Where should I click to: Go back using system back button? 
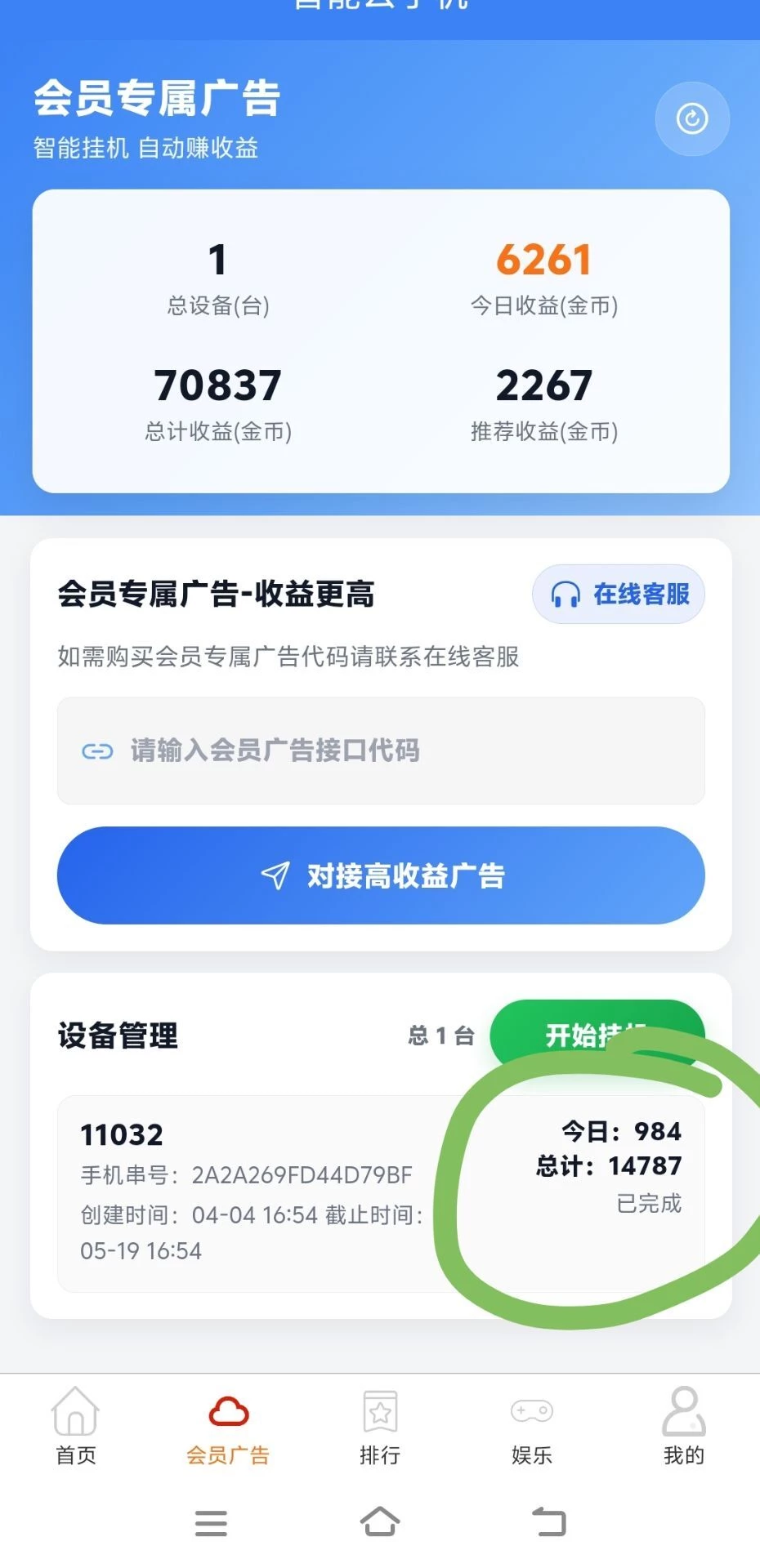pos(548,1522)
